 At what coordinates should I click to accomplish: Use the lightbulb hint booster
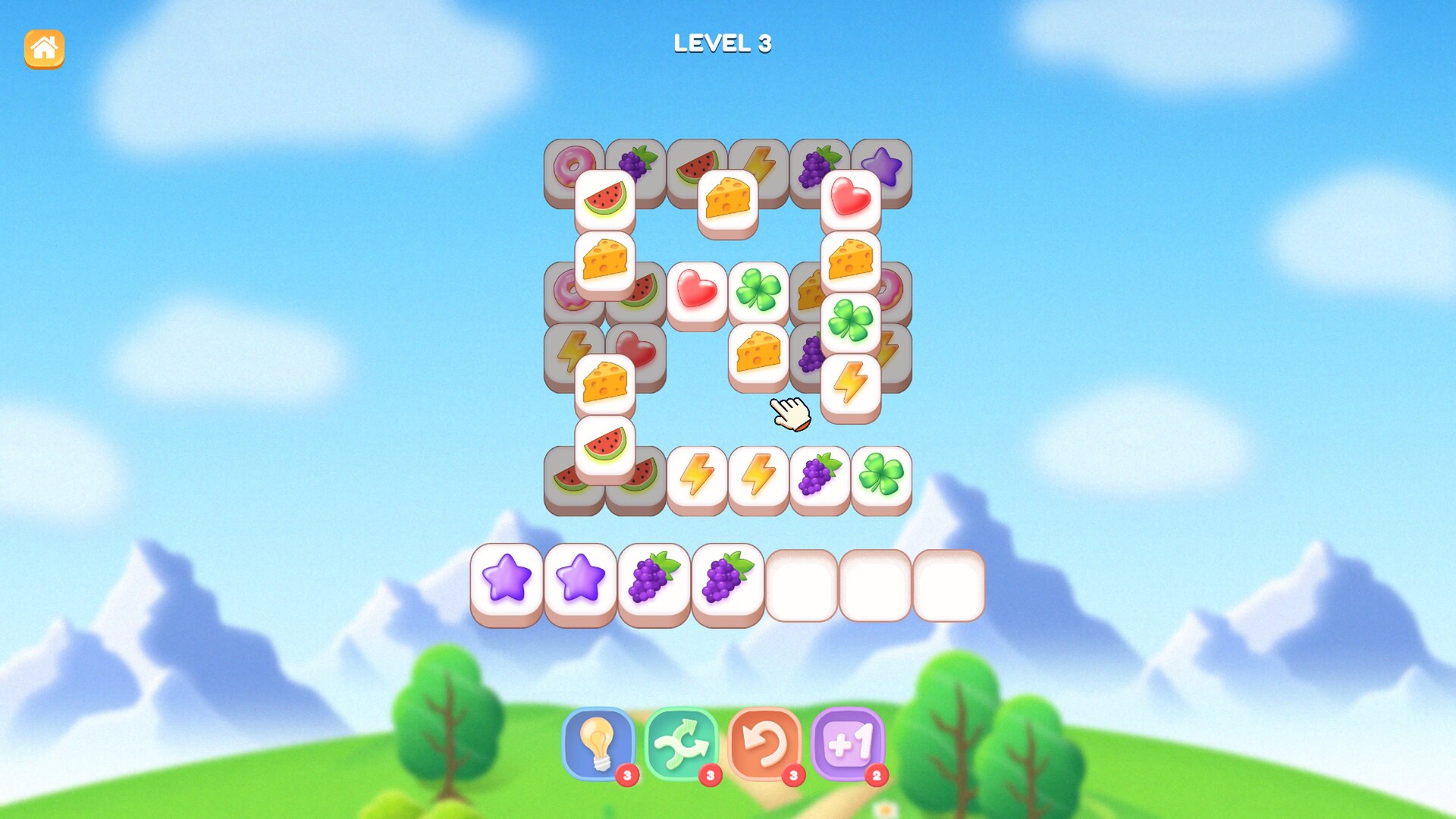[x=598, y=745]
